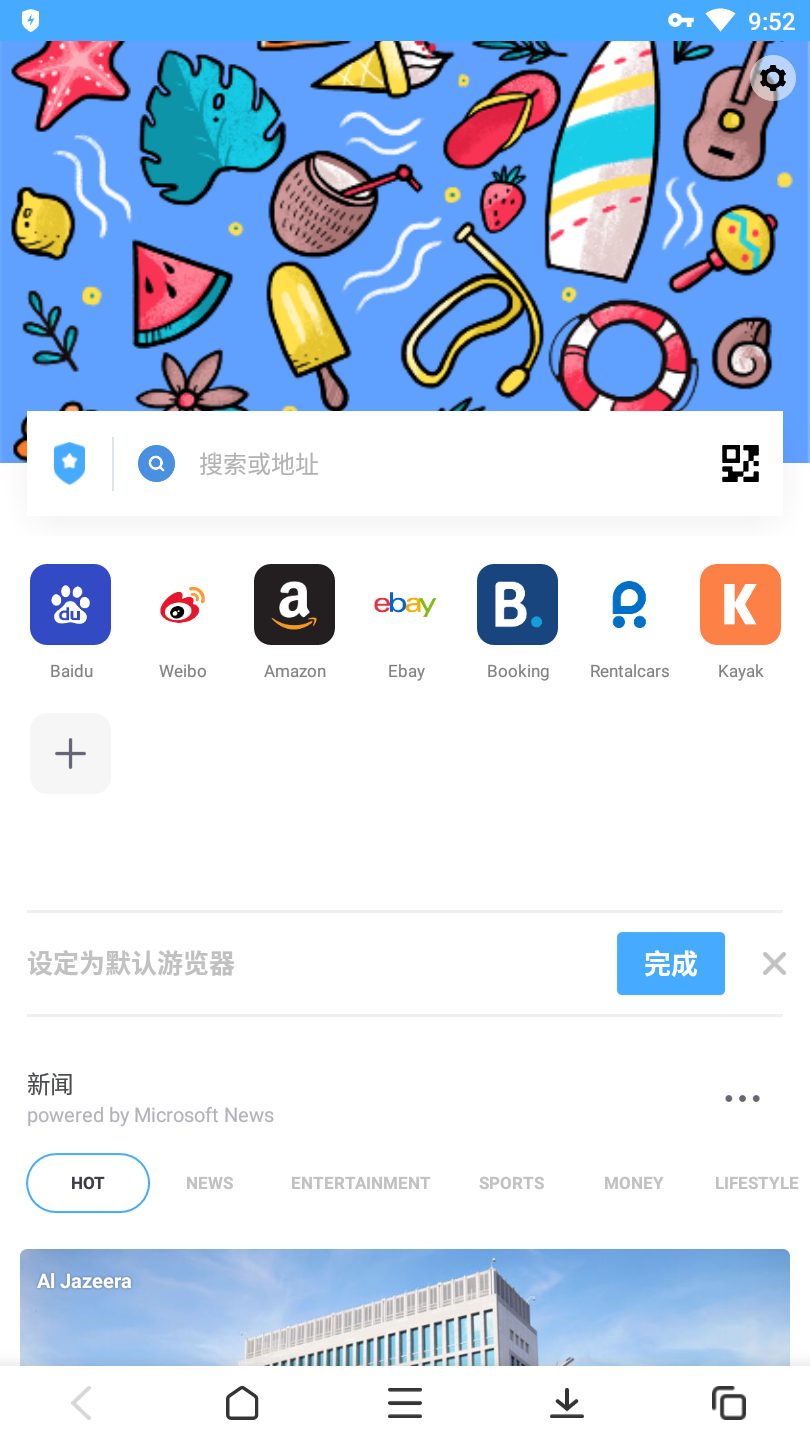Image resolution: width=810 pixels, height=1440 pixels.
Task: Switch to the ENTERTAINMENT tab
Action: tap(360, 1183)
